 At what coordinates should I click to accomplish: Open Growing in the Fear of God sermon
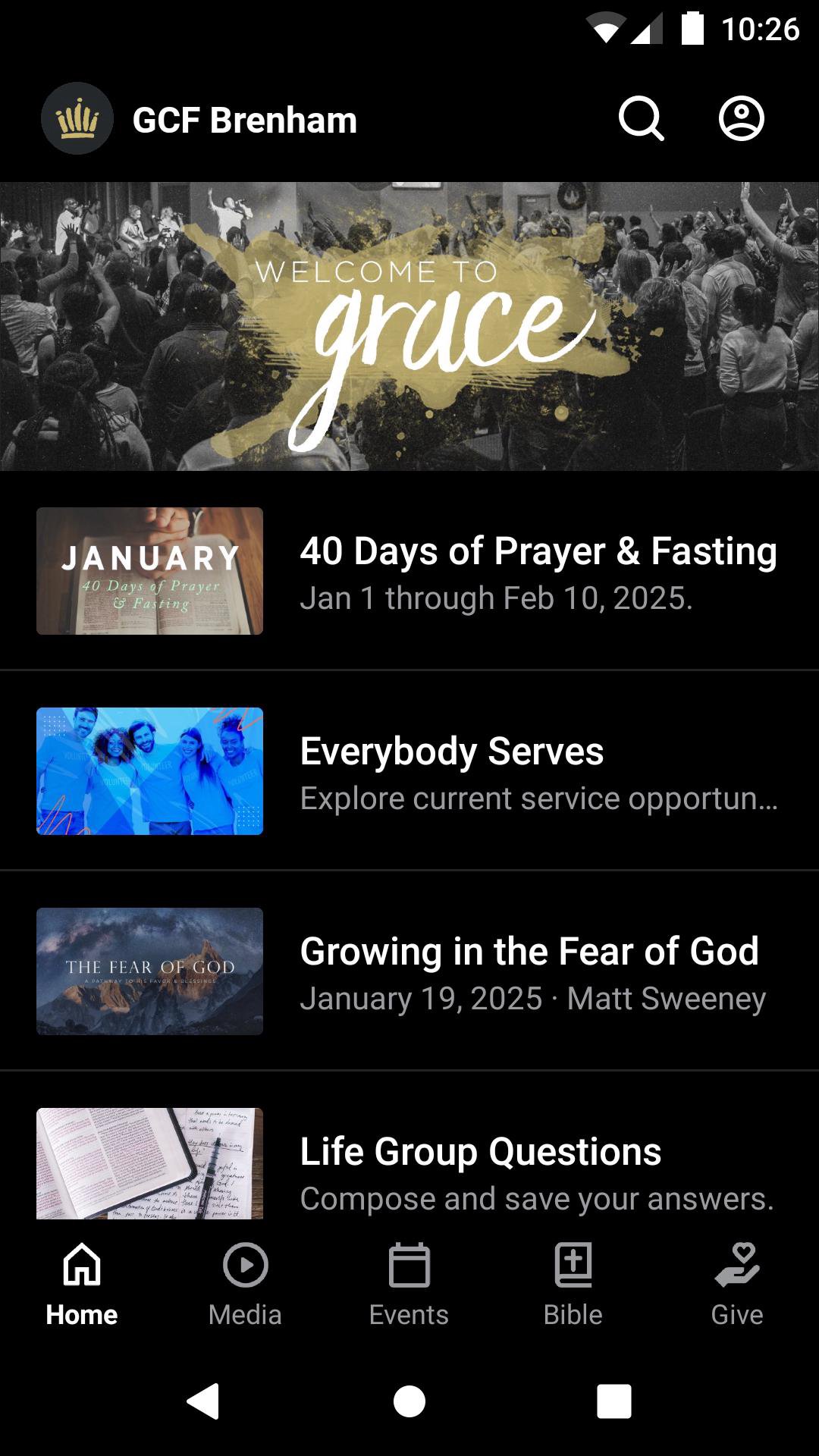click(409, 971)
